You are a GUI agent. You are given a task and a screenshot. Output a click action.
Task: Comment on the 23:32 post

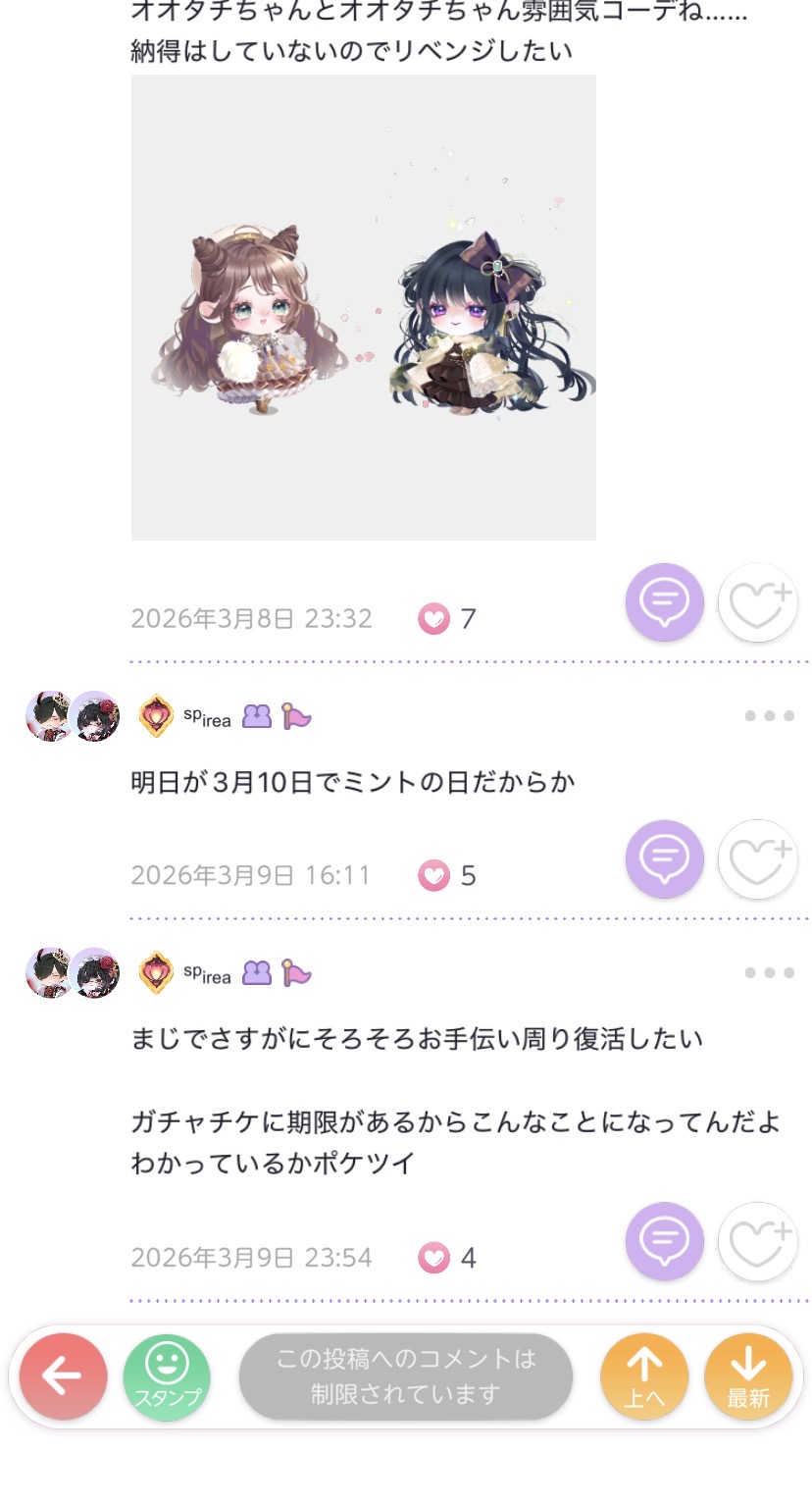point(664,602)
